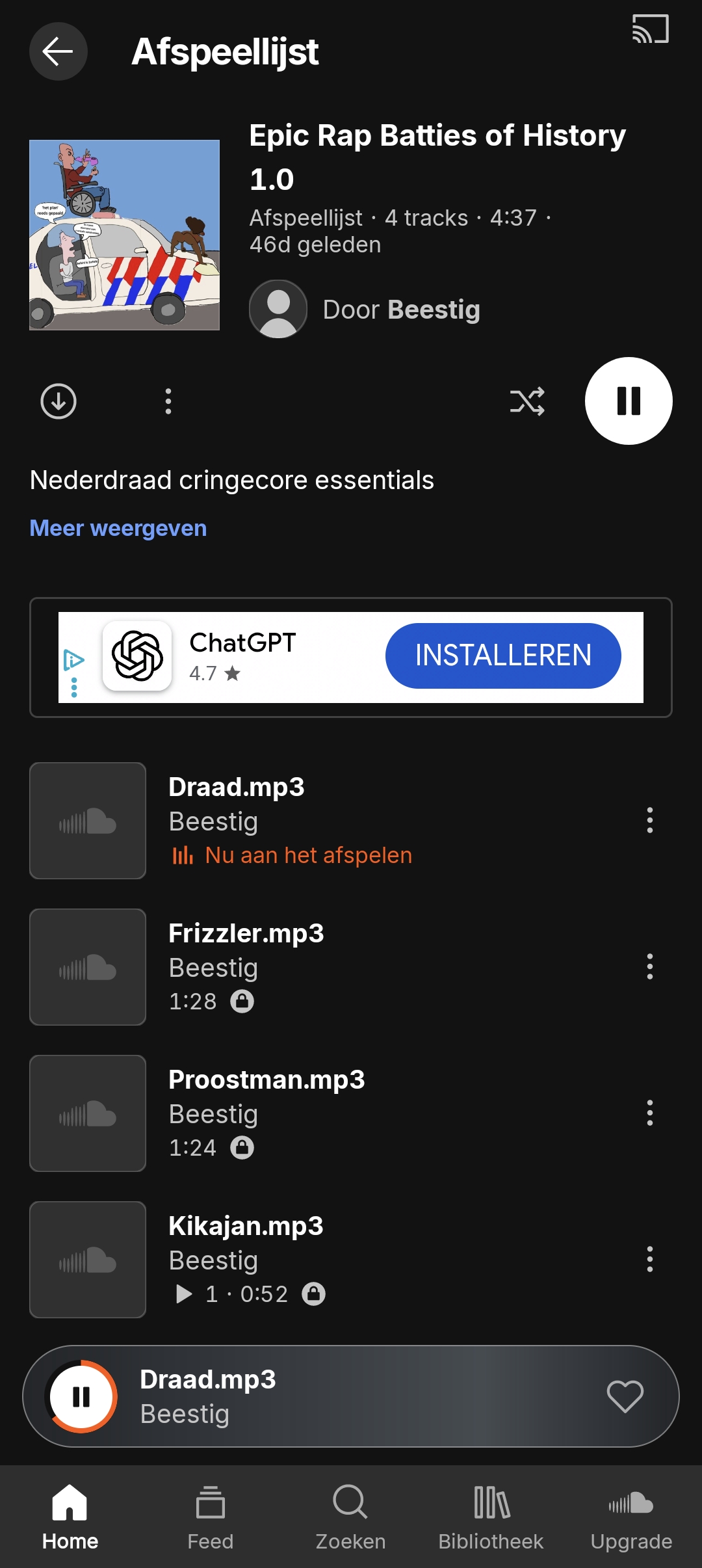This screenshot has width=702, height=1568.
Task: Switch to the Zoeken tab
Action: pyautogui.click(x=351, y=1519)
